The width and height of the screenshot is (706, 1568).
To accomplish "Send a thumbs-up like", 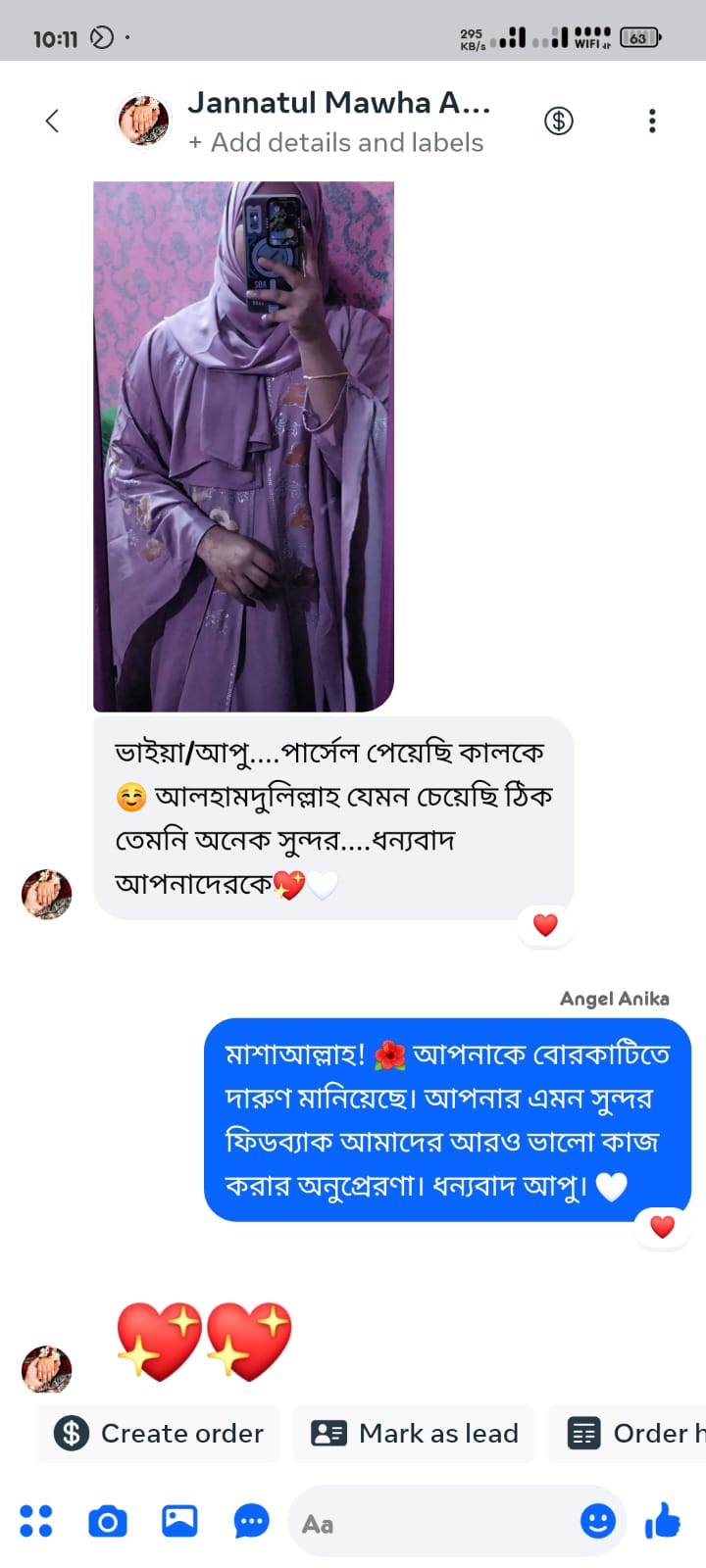I will [663, 1521].
